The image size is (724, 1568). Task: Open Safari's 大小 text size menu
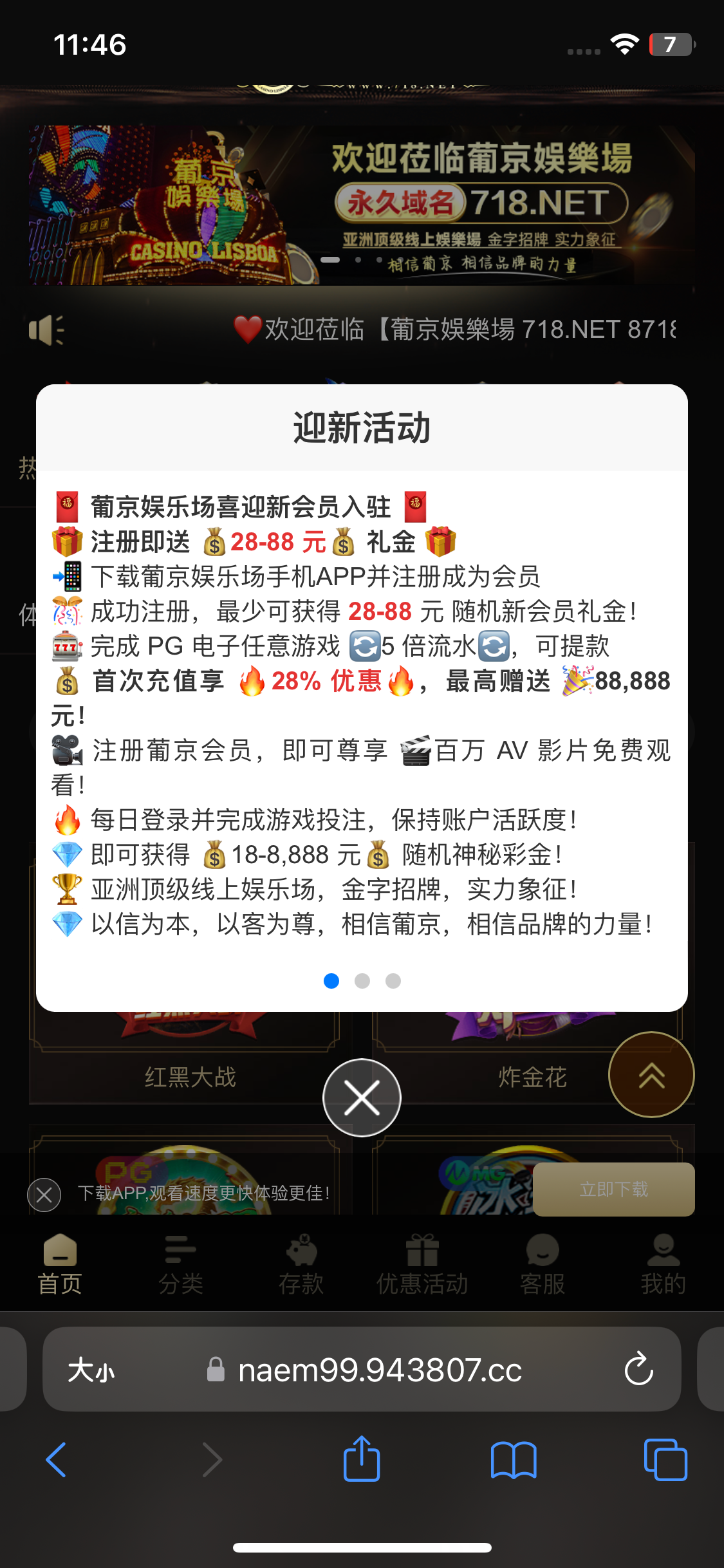pos(91,1370)
